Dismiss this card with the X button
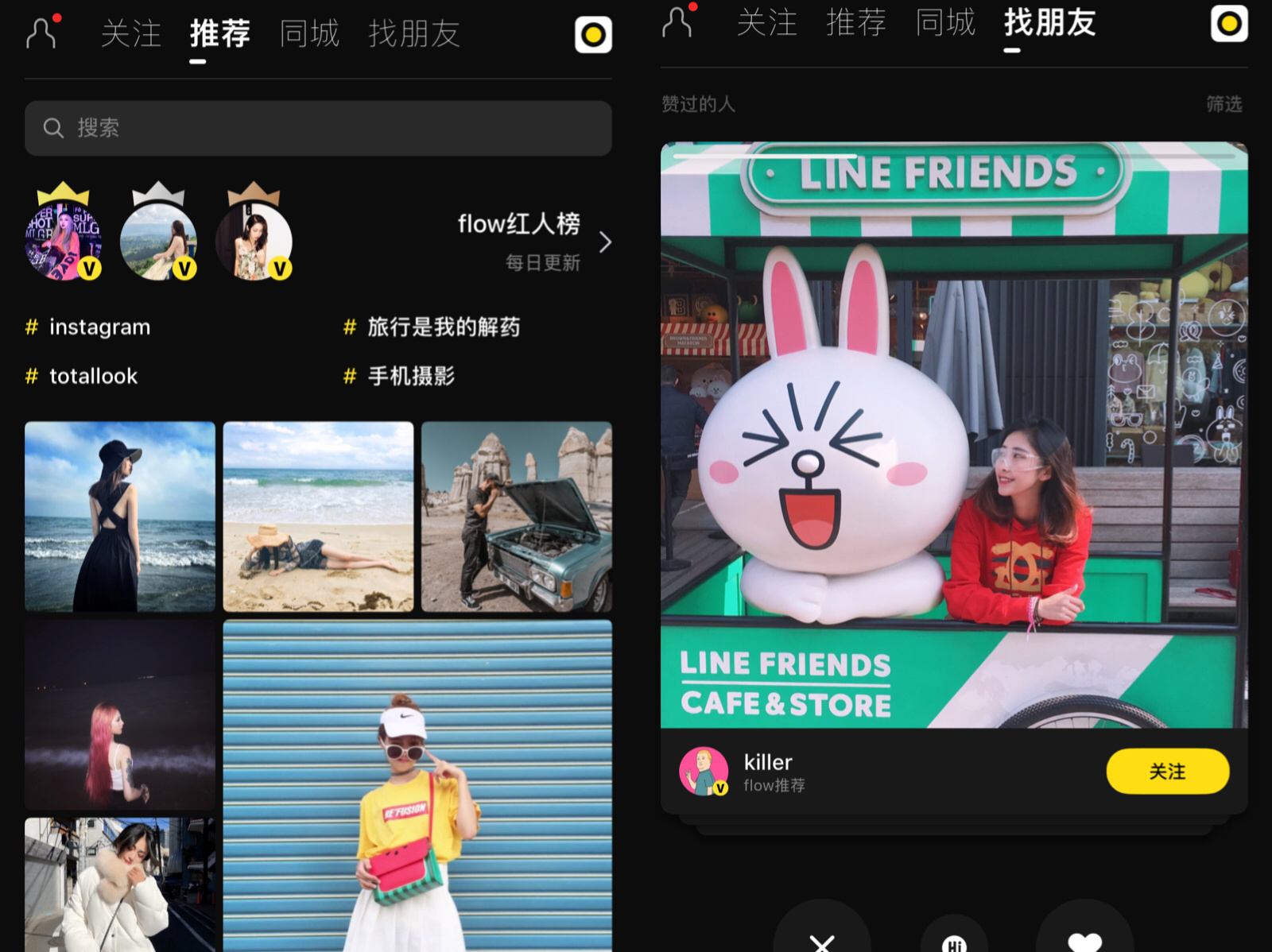Viewport: 1272px width, 952px height. pyautogui.click(x=822, y=938)
